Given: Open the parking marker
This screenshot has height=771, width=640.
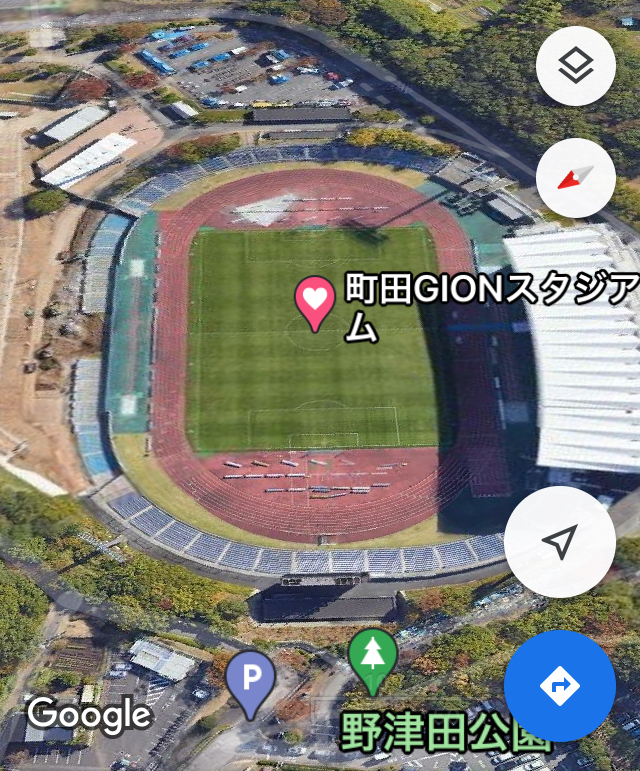Looking at the screenshot, I should tap(250, 680).
